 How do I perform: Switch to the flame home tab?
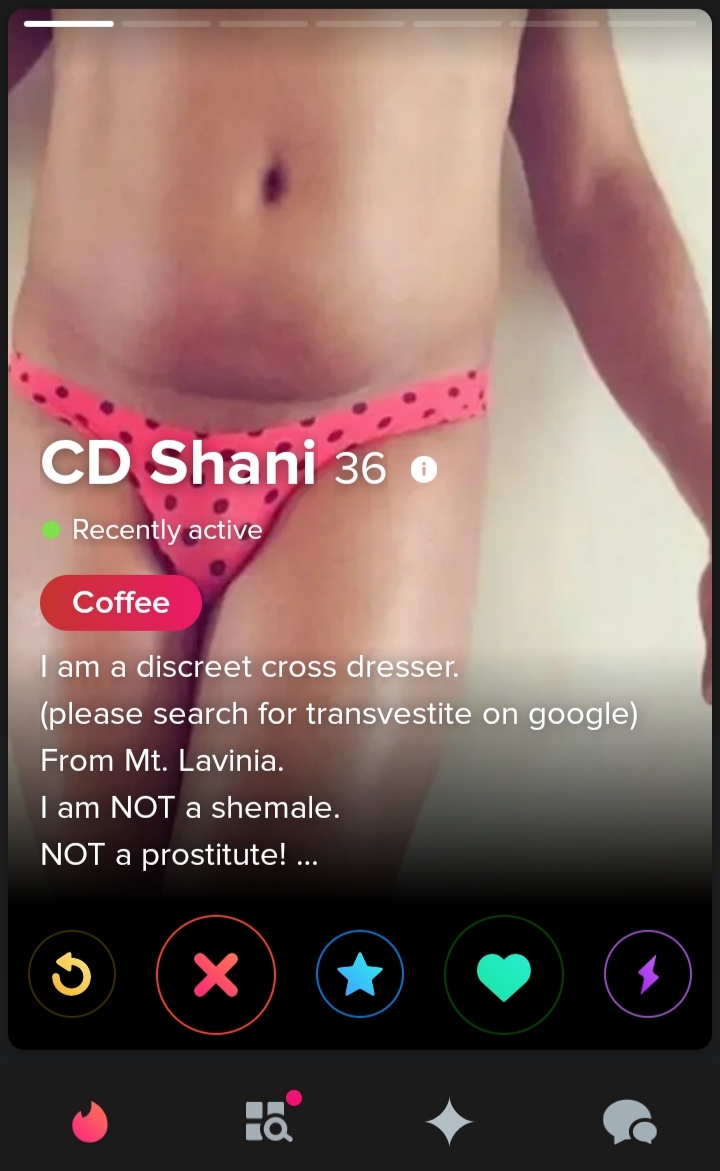(90, 1122)
